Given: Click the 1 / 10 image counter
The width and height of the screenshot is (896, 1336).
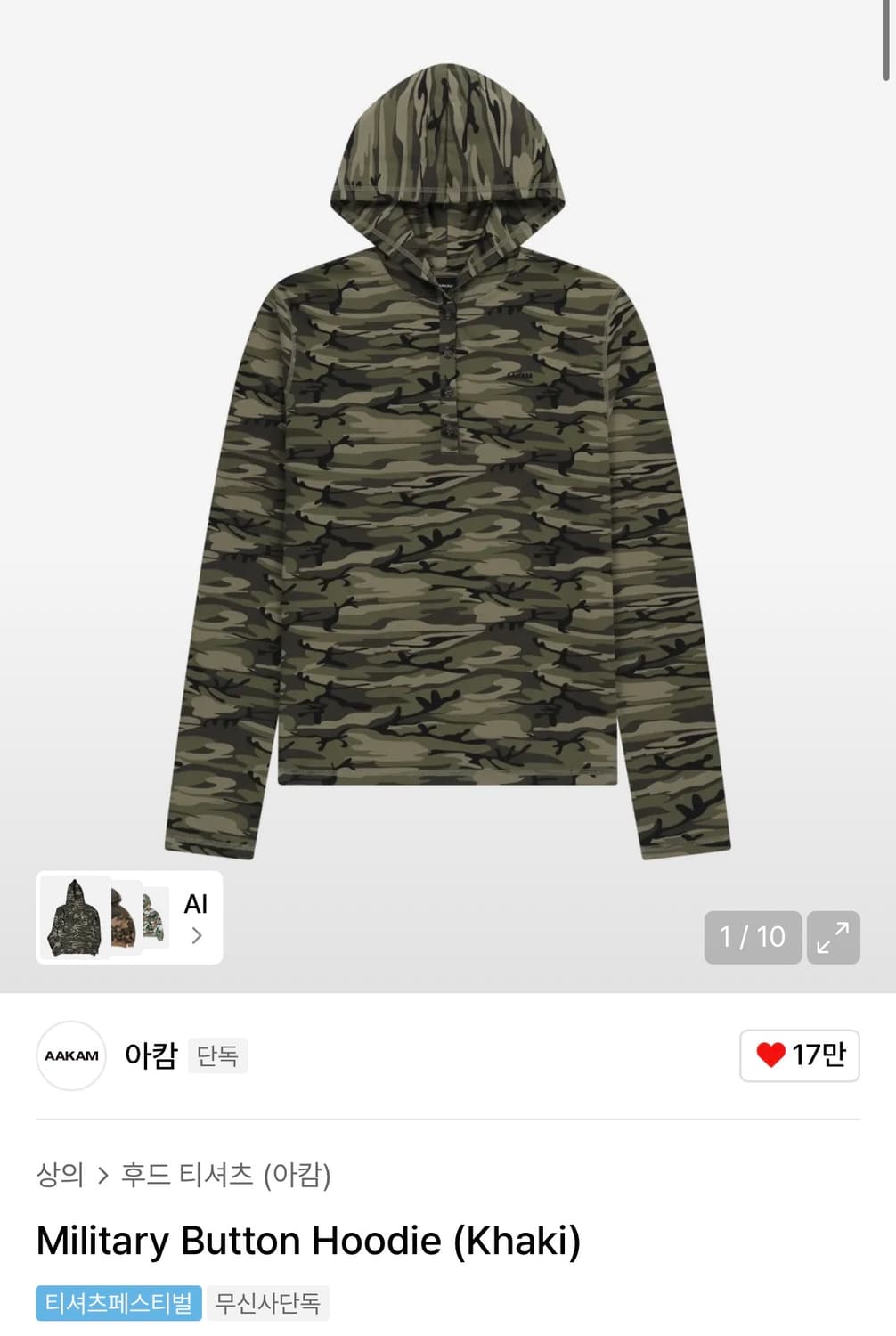Looking at the screenshot, I should pyautogui.click(x=753, y=938).
